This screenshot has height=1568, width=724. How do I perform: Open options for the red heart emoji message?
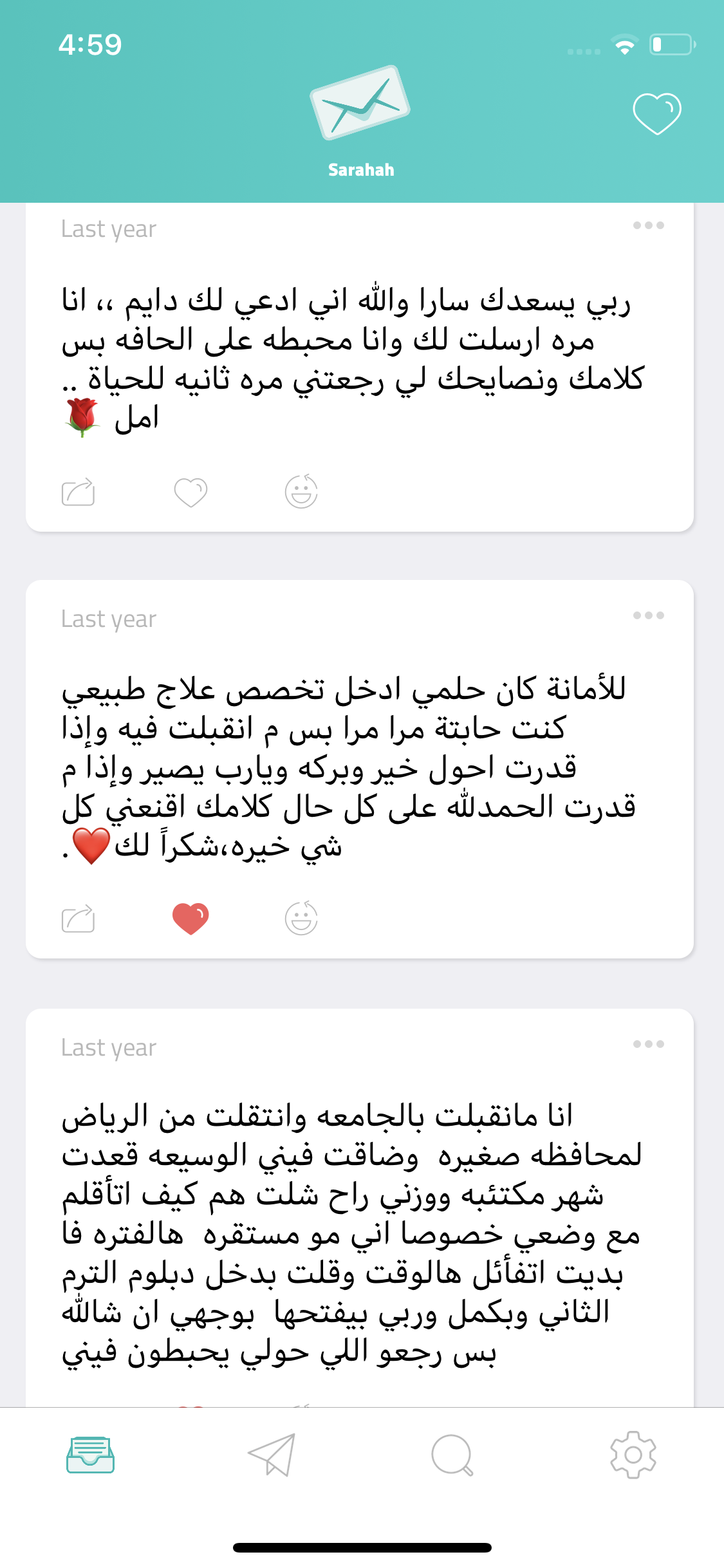(x=648, y=615)
